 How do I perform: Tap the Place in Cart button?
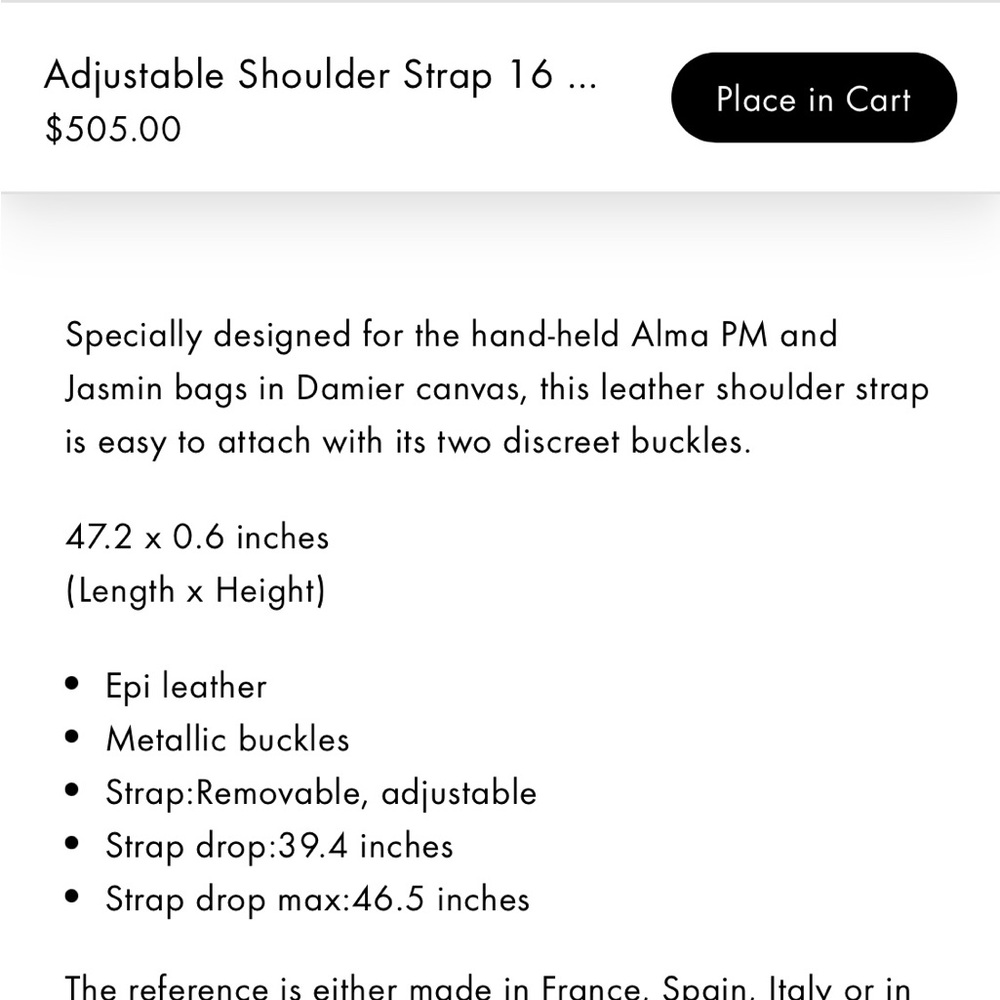pos(813,98)
